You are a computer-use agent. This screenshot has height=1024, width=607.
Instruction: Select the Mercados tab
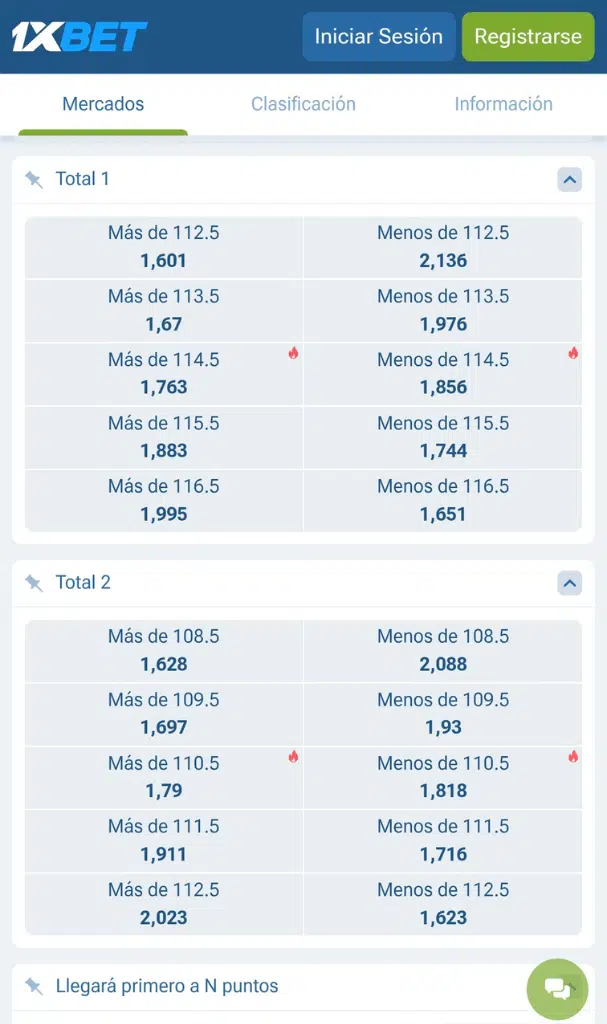pos(103,104)
